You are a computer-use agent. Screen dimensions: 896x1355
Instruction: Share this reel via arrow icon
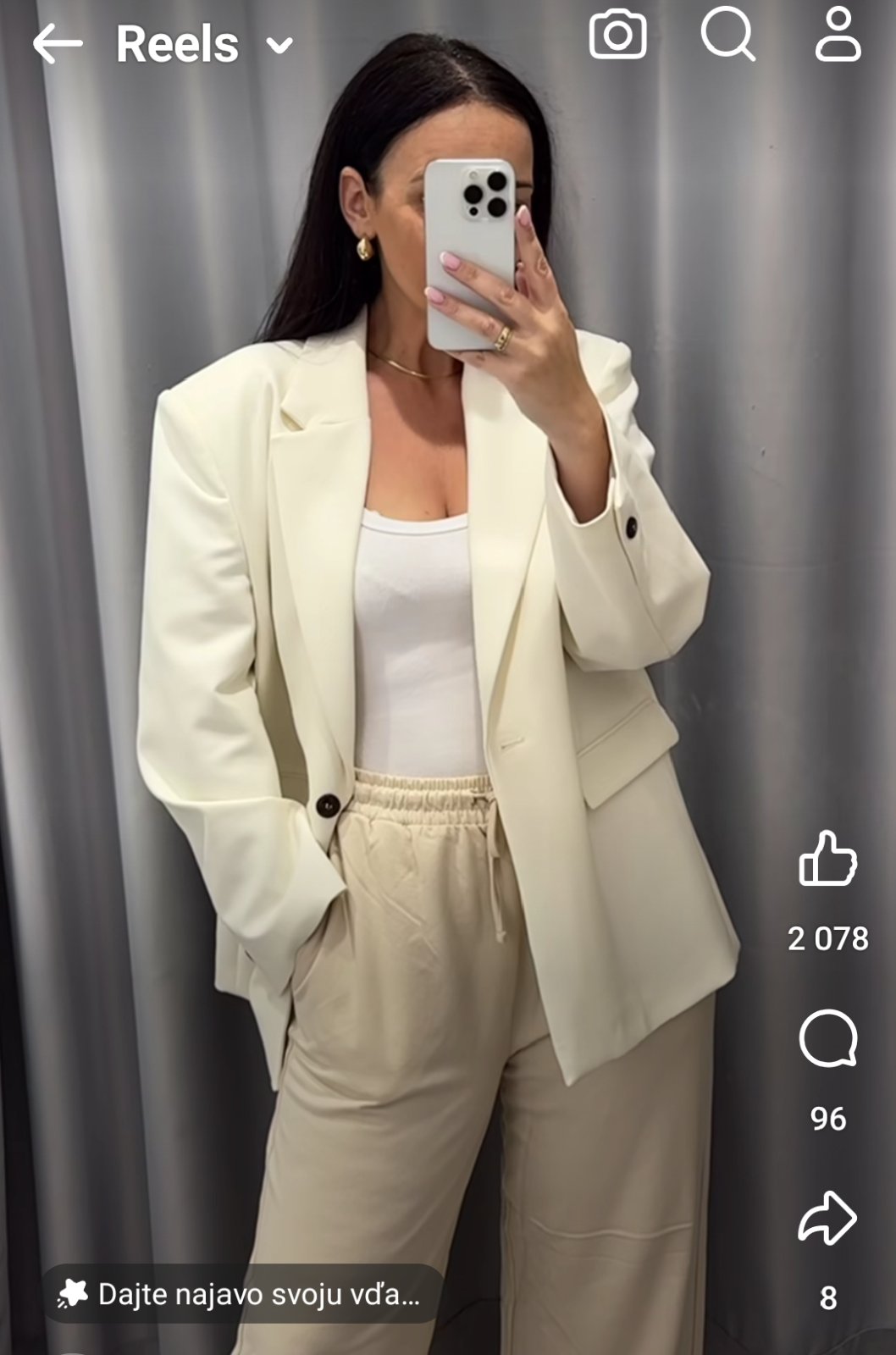click(x=827, y=1218)
